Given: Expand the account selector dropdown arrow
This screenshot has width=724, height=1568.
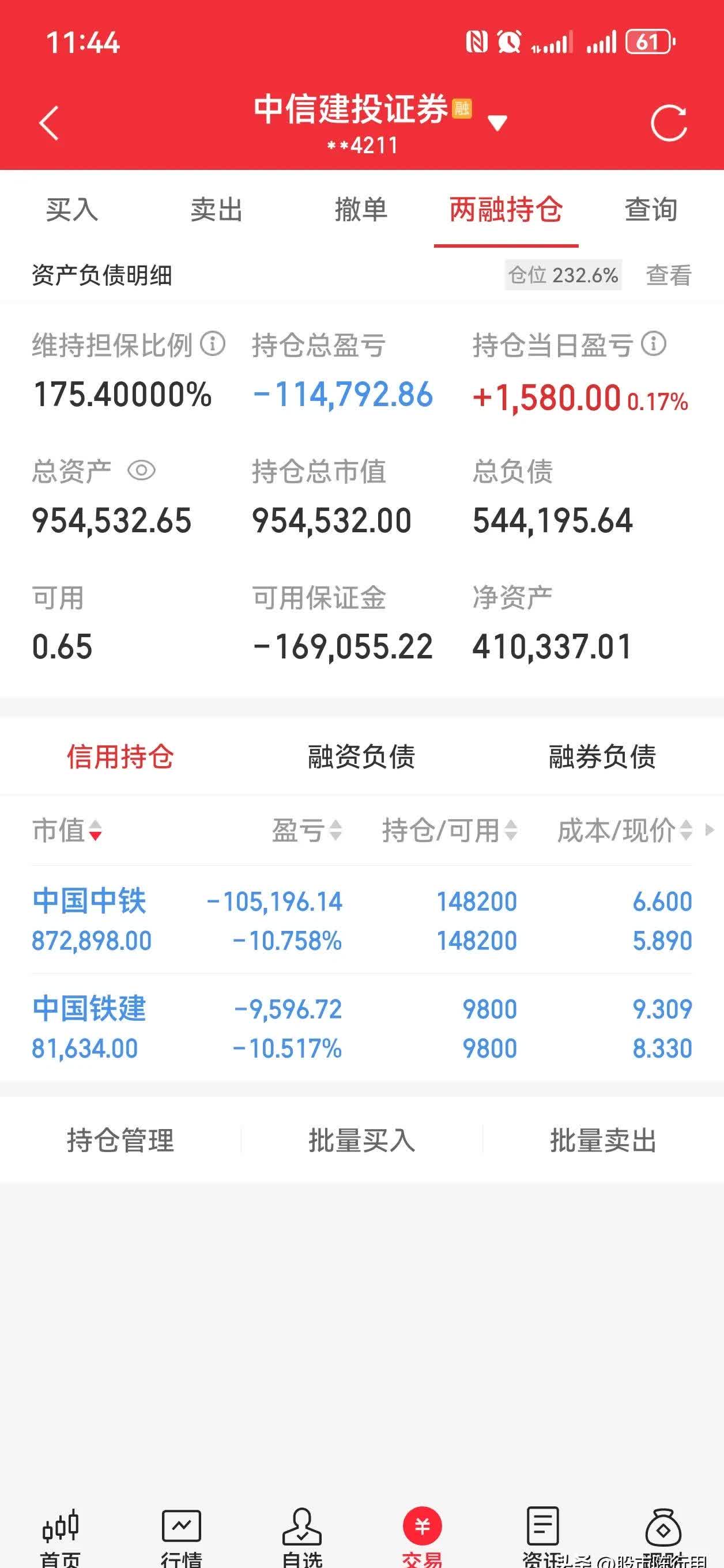Looking at the screenshot, I should pyautogui.click(x=497, y=124).
